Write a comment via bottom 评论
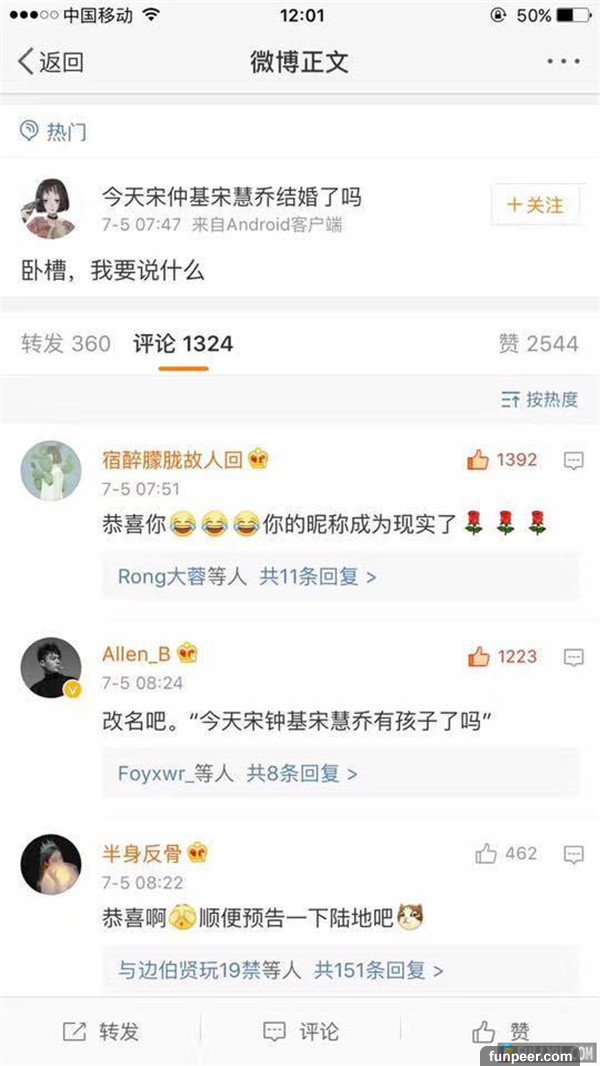 pos(300,1032)
